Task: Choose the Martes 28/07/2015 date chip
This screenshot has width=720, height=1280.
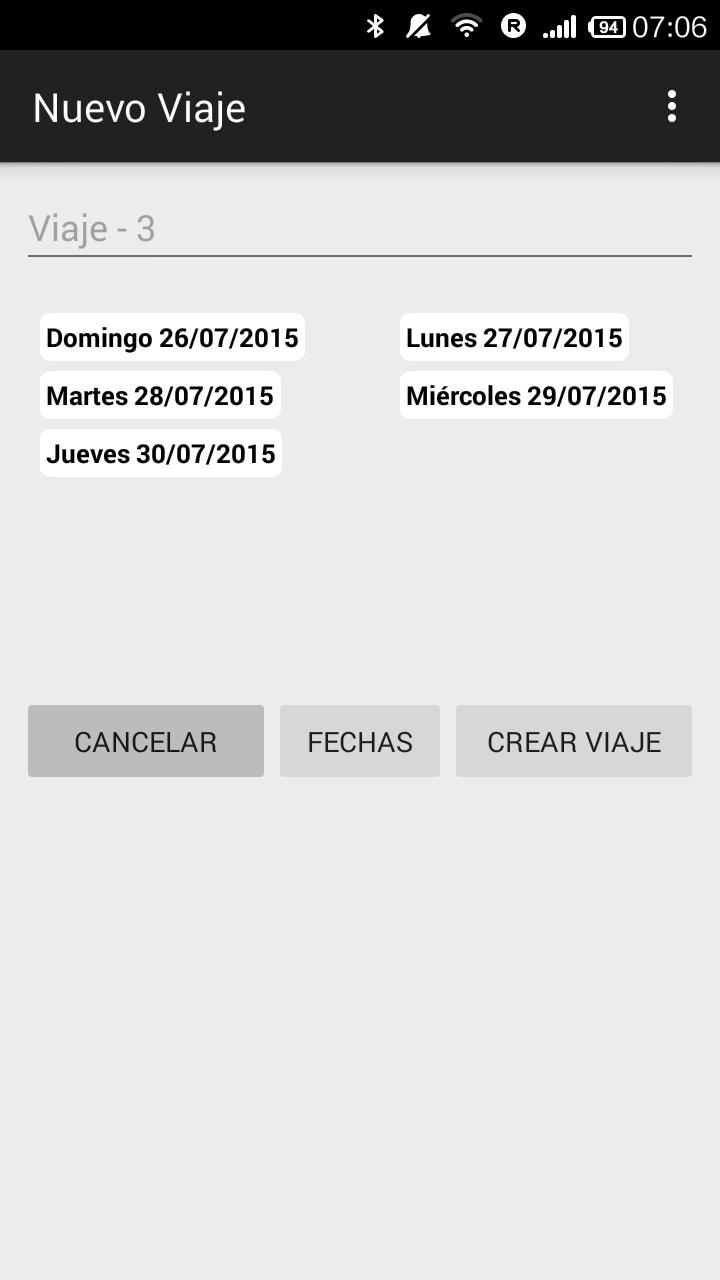Action: tap(160, 396)
